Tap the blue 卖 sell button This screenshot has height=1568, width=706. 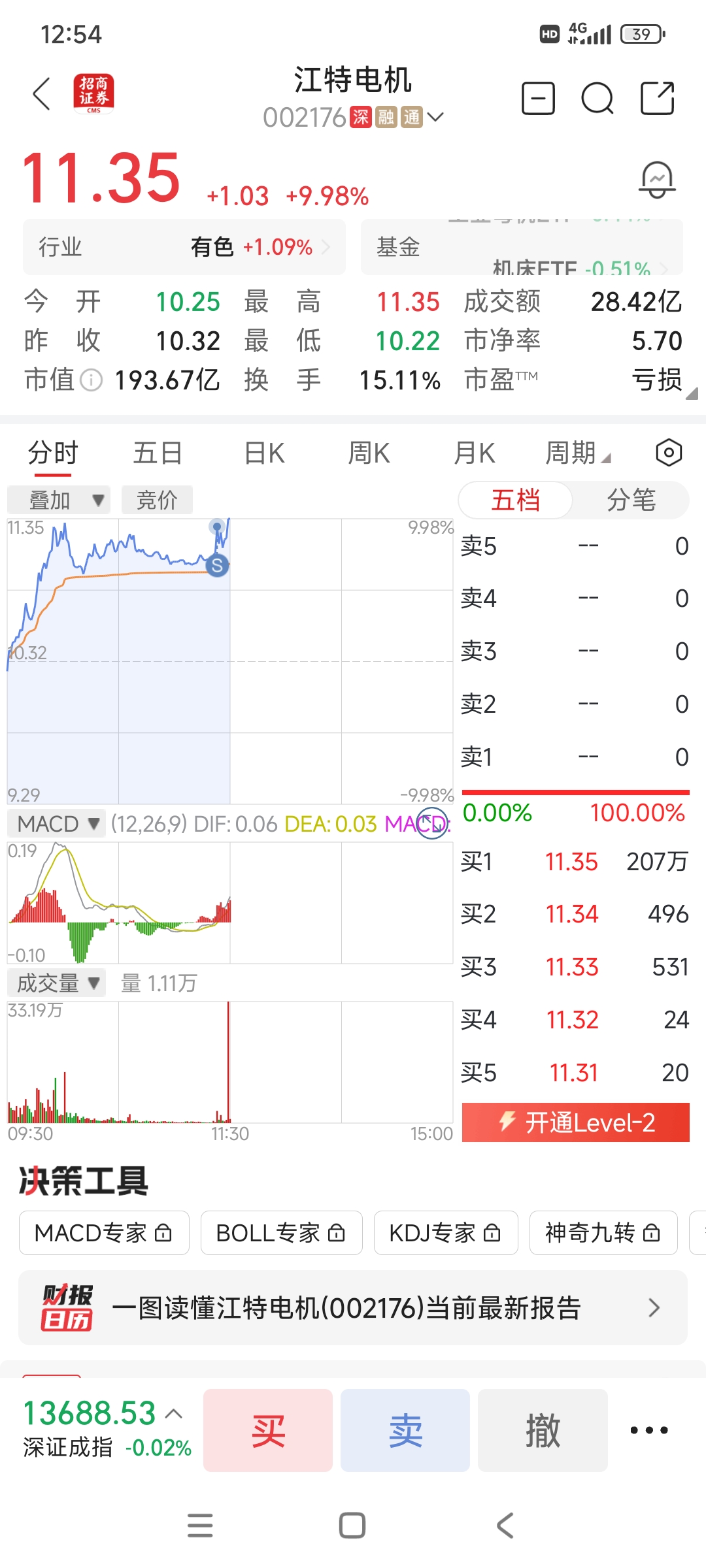[x=405, y=1430]
